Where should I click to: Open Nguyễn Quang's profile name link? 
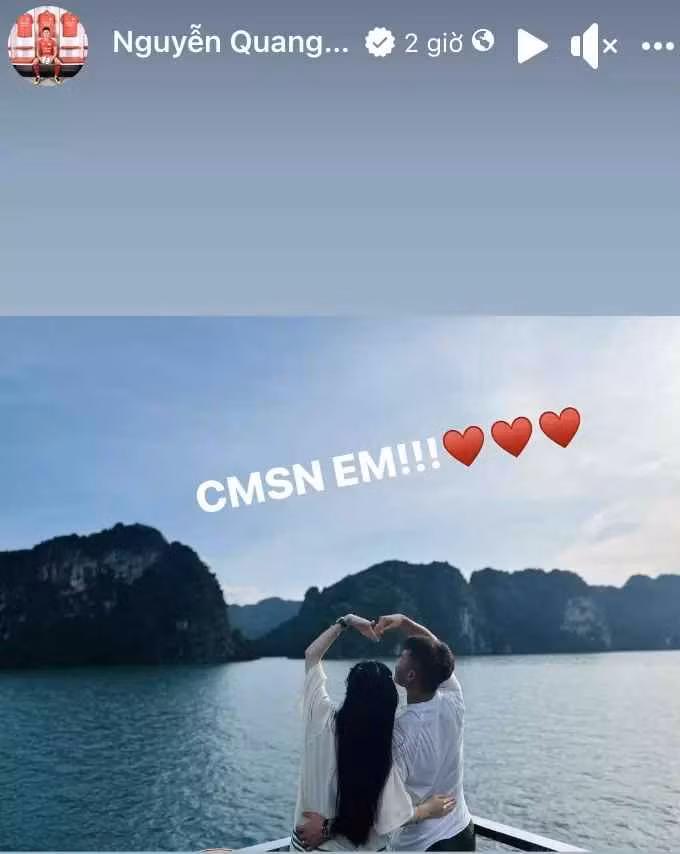click(230, 43)
